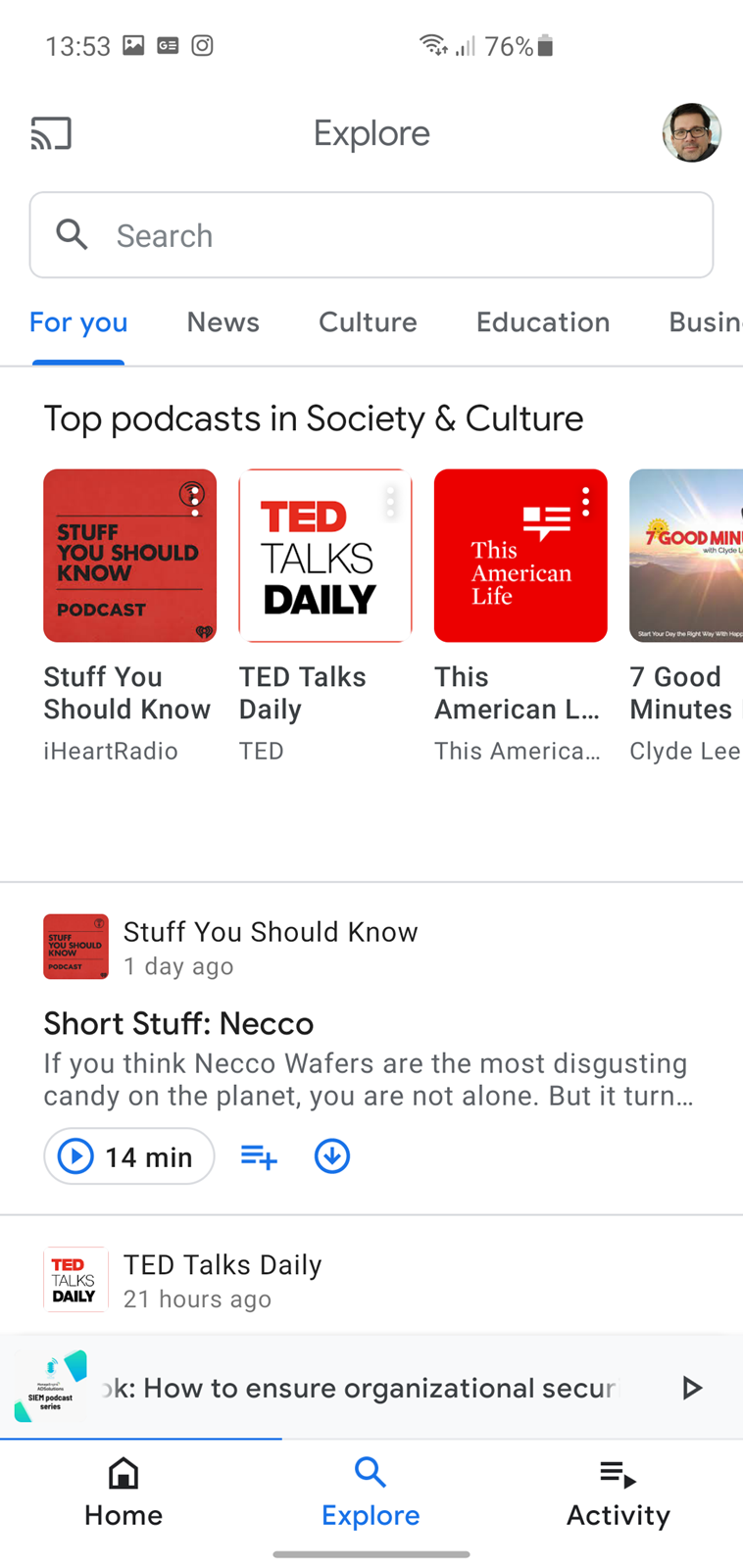
Task: Open TED Talks Daily podcast tile
Action: pyautogui.click(x=324, y=616)
